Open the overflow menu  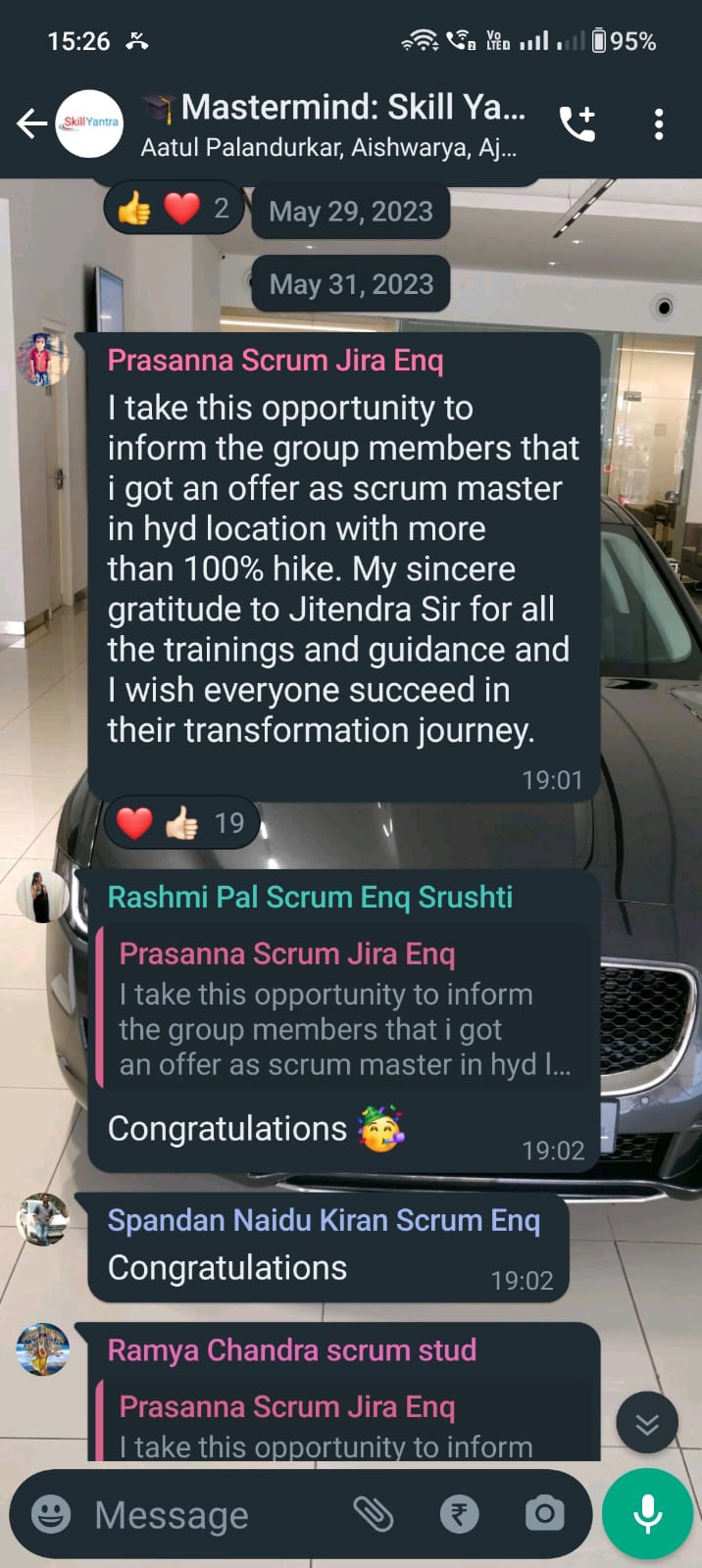point(659,123)
